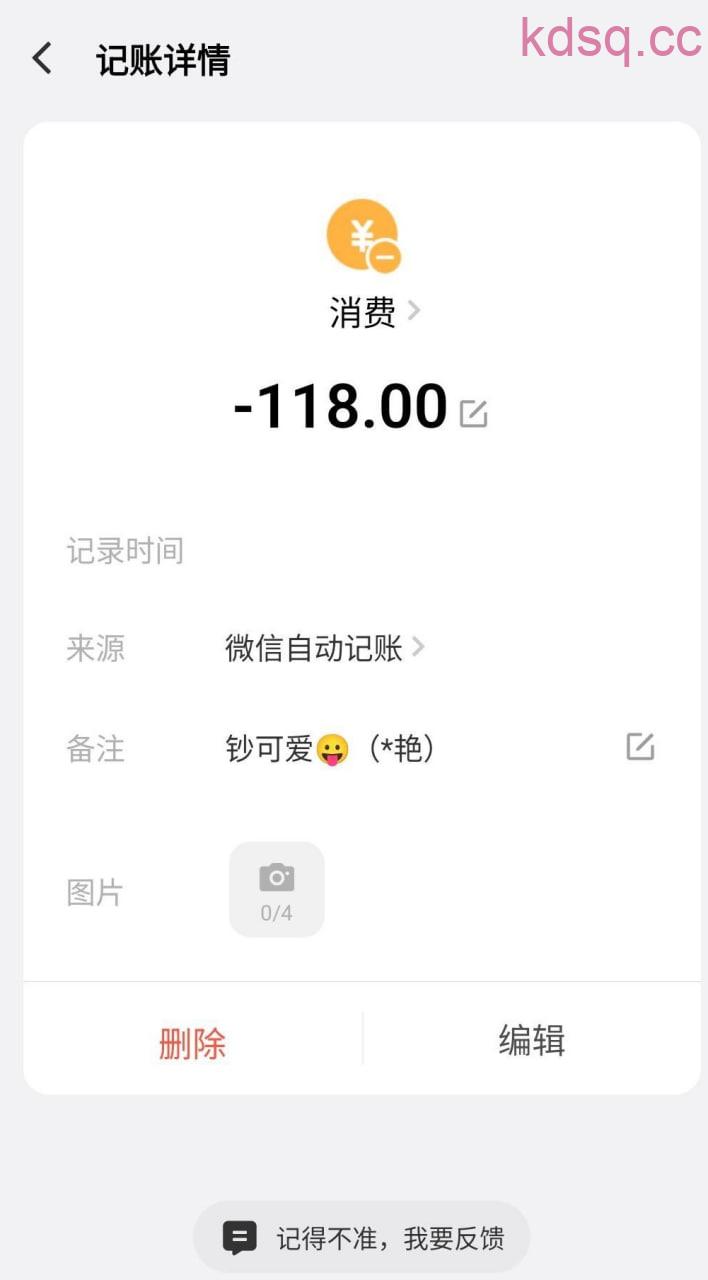The height and width of the screenshot is (1280, 708).
Task: Add a photo to 图片
Action: (x=277, y=889)
